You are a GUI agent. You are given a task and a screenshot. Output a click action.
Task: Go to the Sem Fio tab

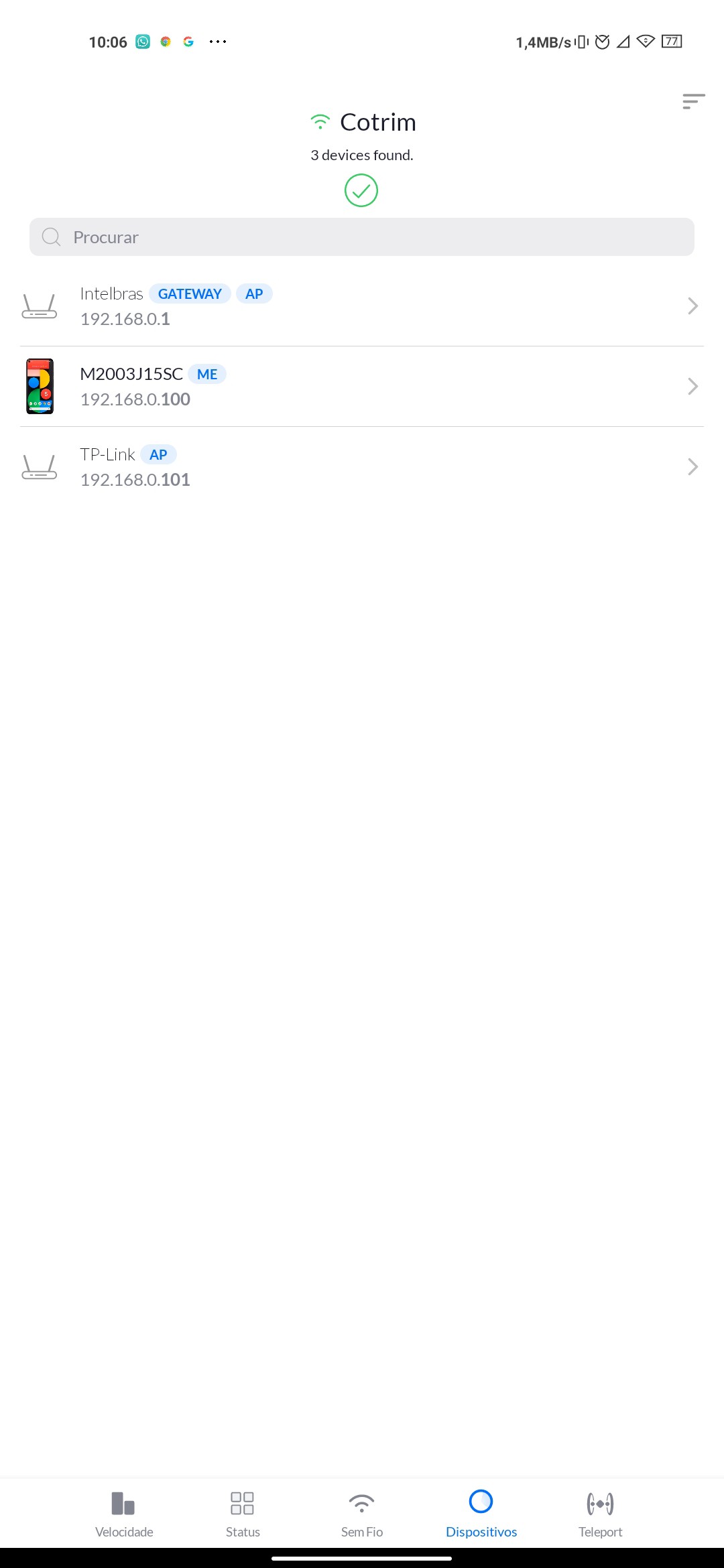(362, 1513)
